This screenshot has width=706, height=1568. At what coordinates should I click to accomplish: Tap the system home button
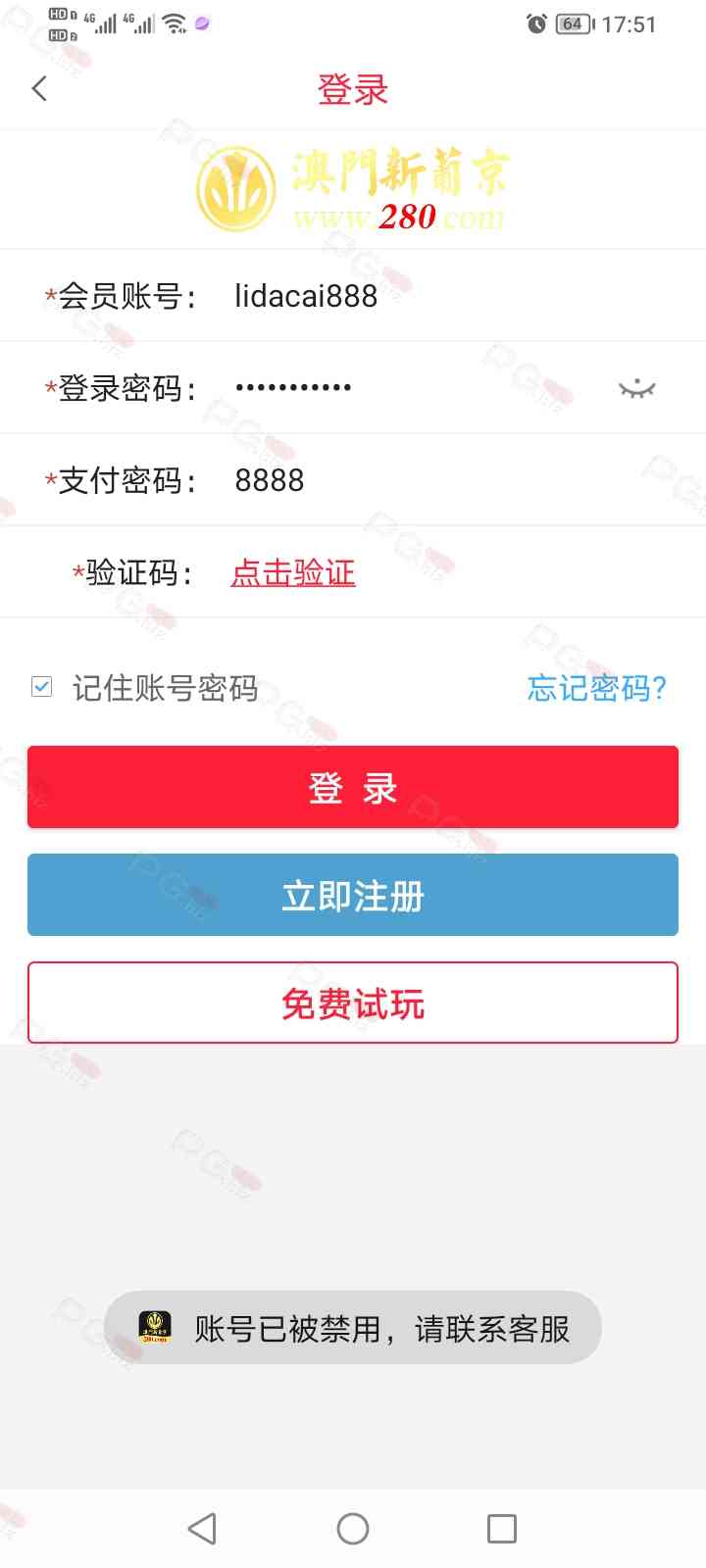353,1529
